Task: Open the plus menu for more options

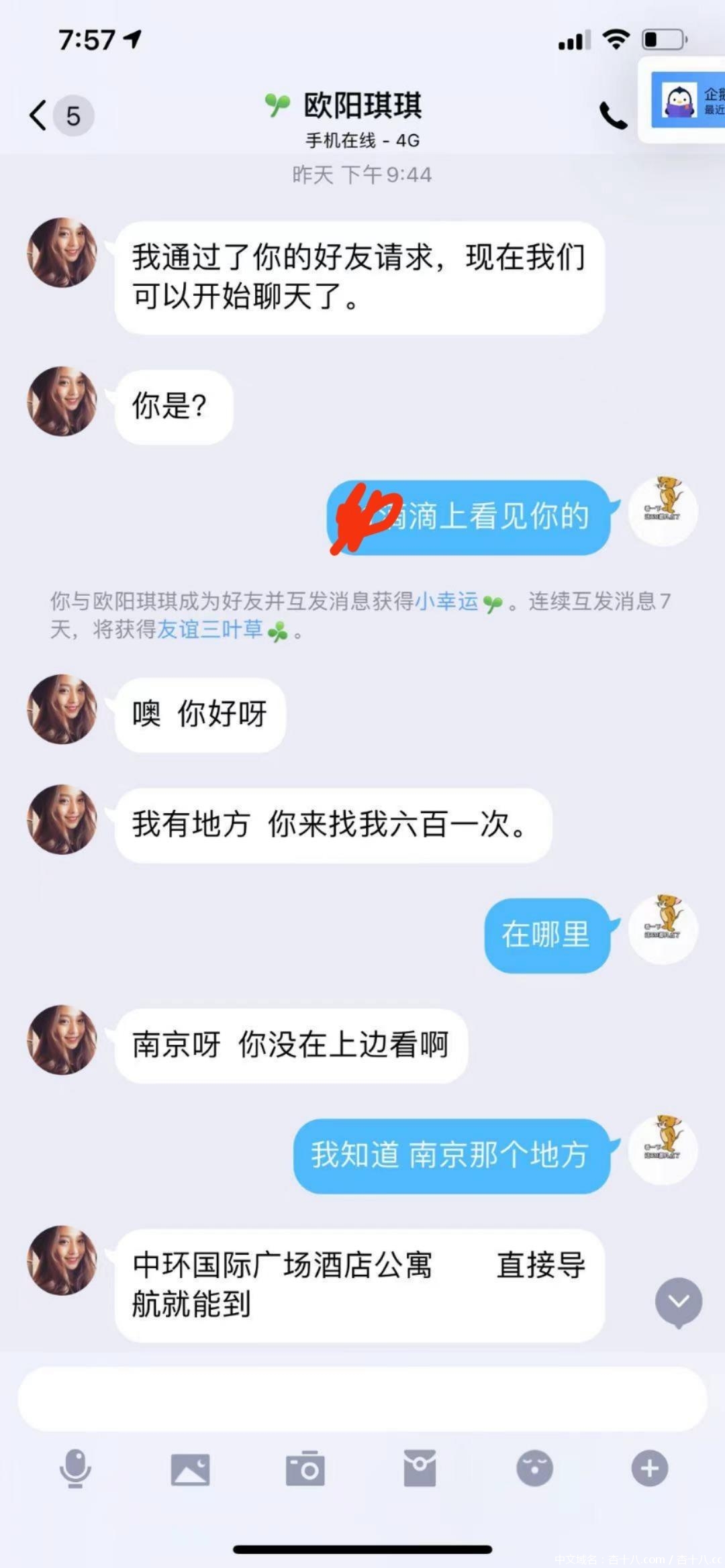Action: pos(649,1468)
